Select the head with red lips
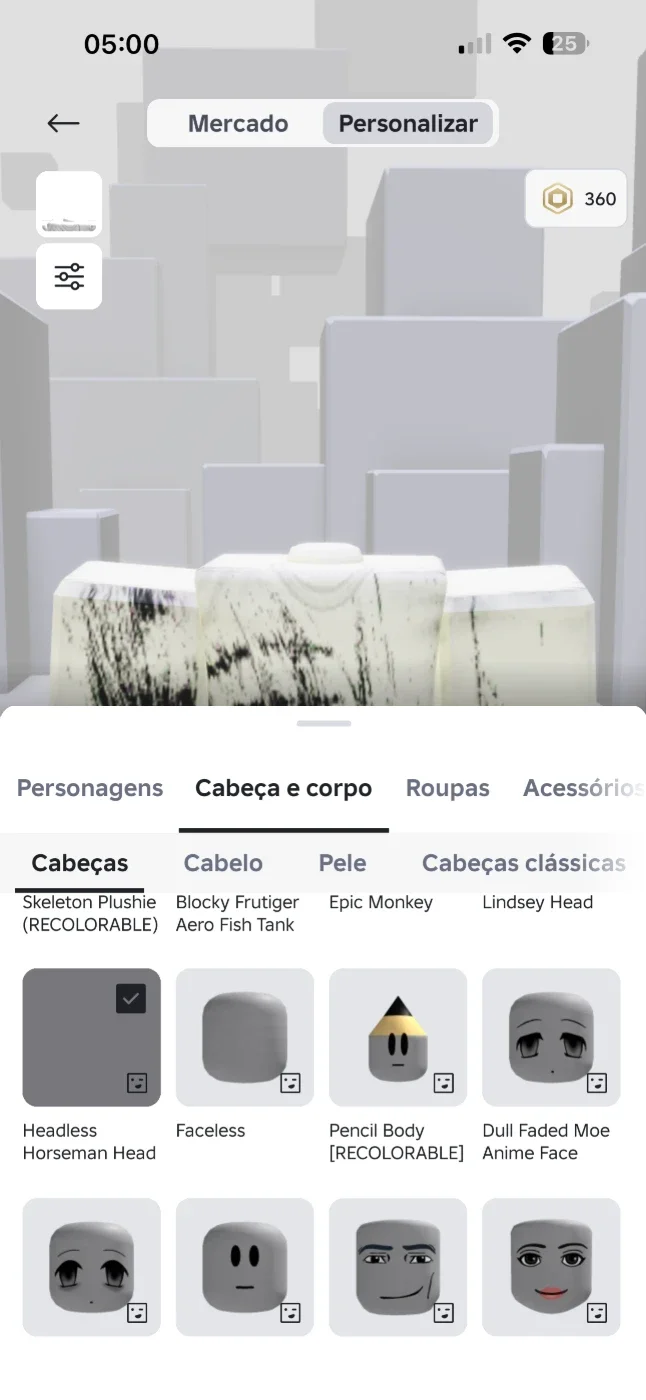This screenshot has width=646, height=1400. (x=551, y=1267)
